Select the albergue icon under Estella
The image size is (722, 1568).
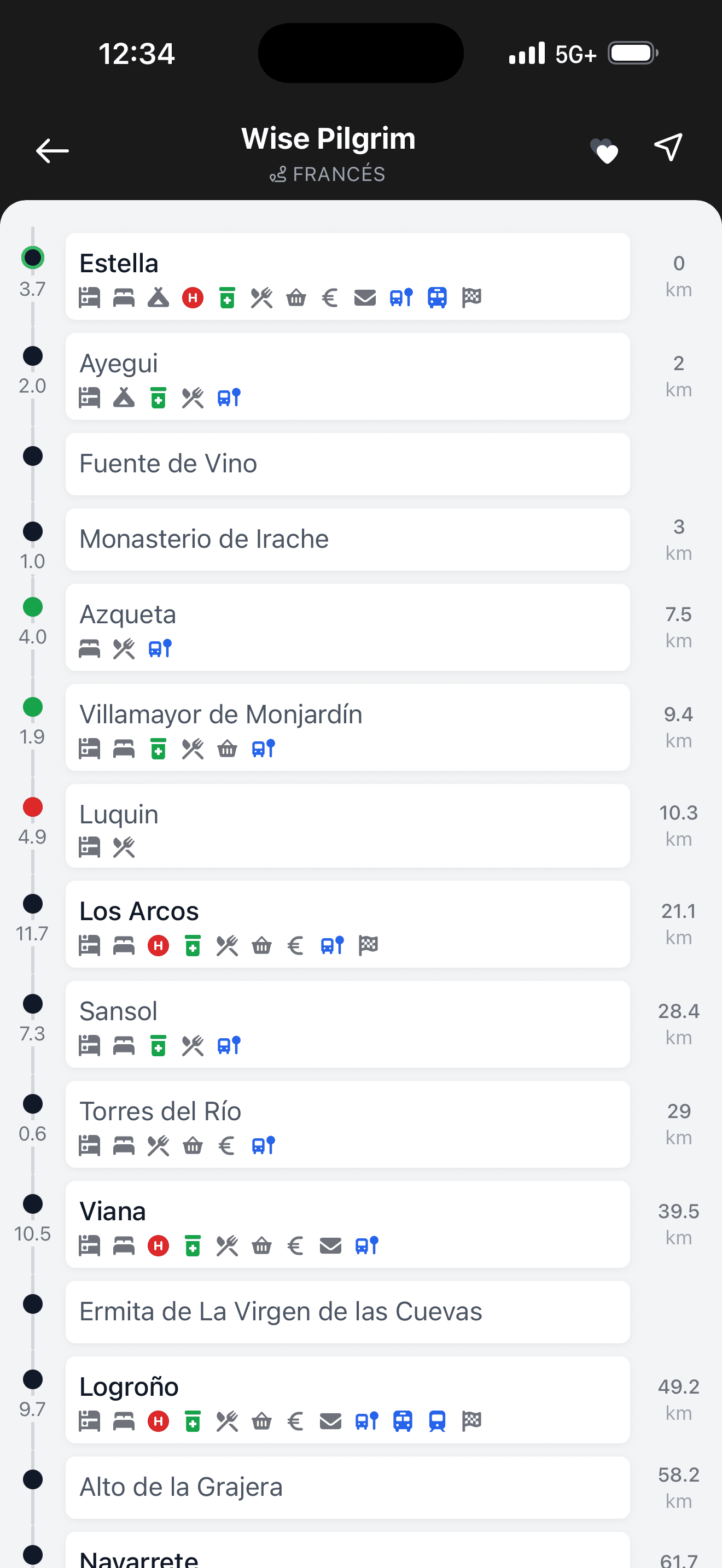pyautogui.click(x=90, y=297)
